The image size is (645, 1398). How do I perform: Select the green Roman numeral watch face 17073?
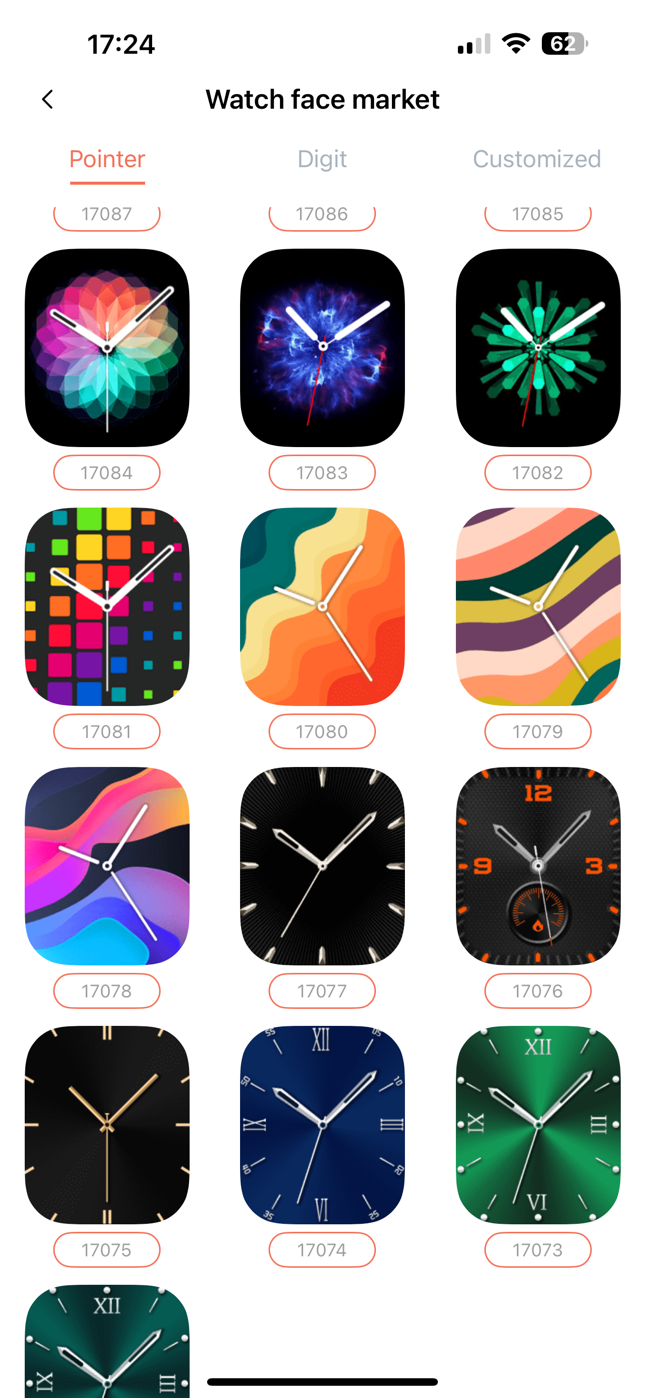pyautogui.click(x=538, y=1124)
